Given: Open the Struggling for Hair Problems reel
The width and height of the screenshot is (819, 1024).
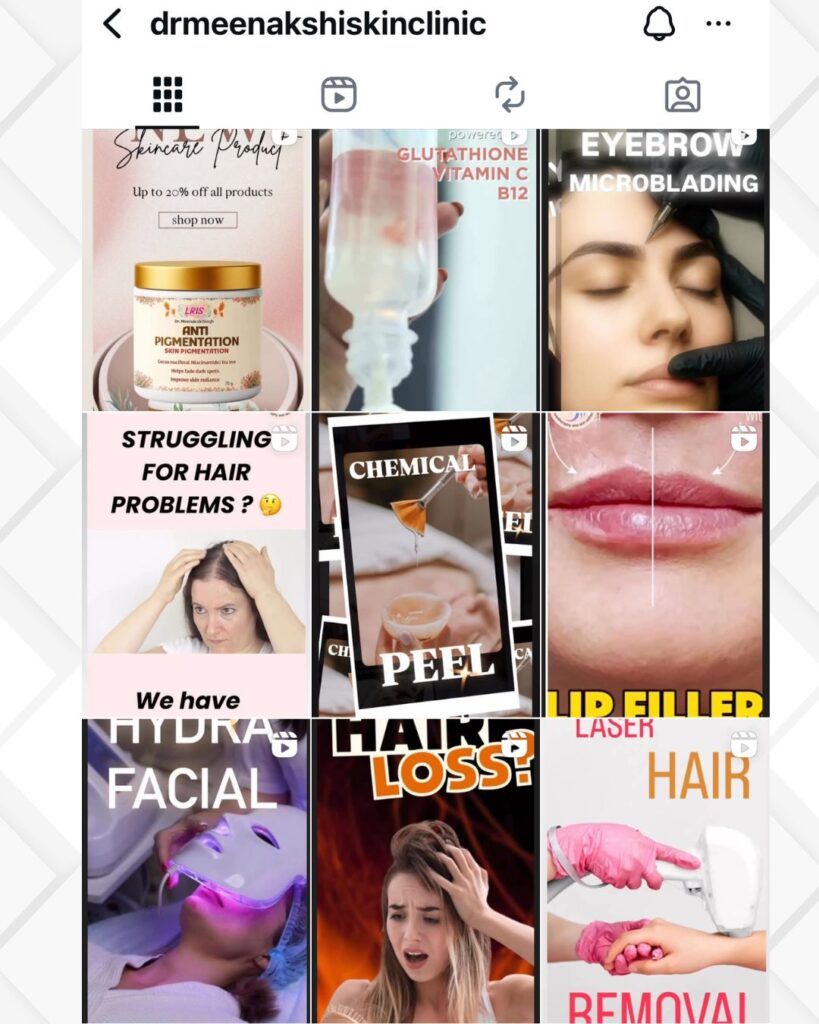Looking at the screenshot, I should tap(197, 565).
